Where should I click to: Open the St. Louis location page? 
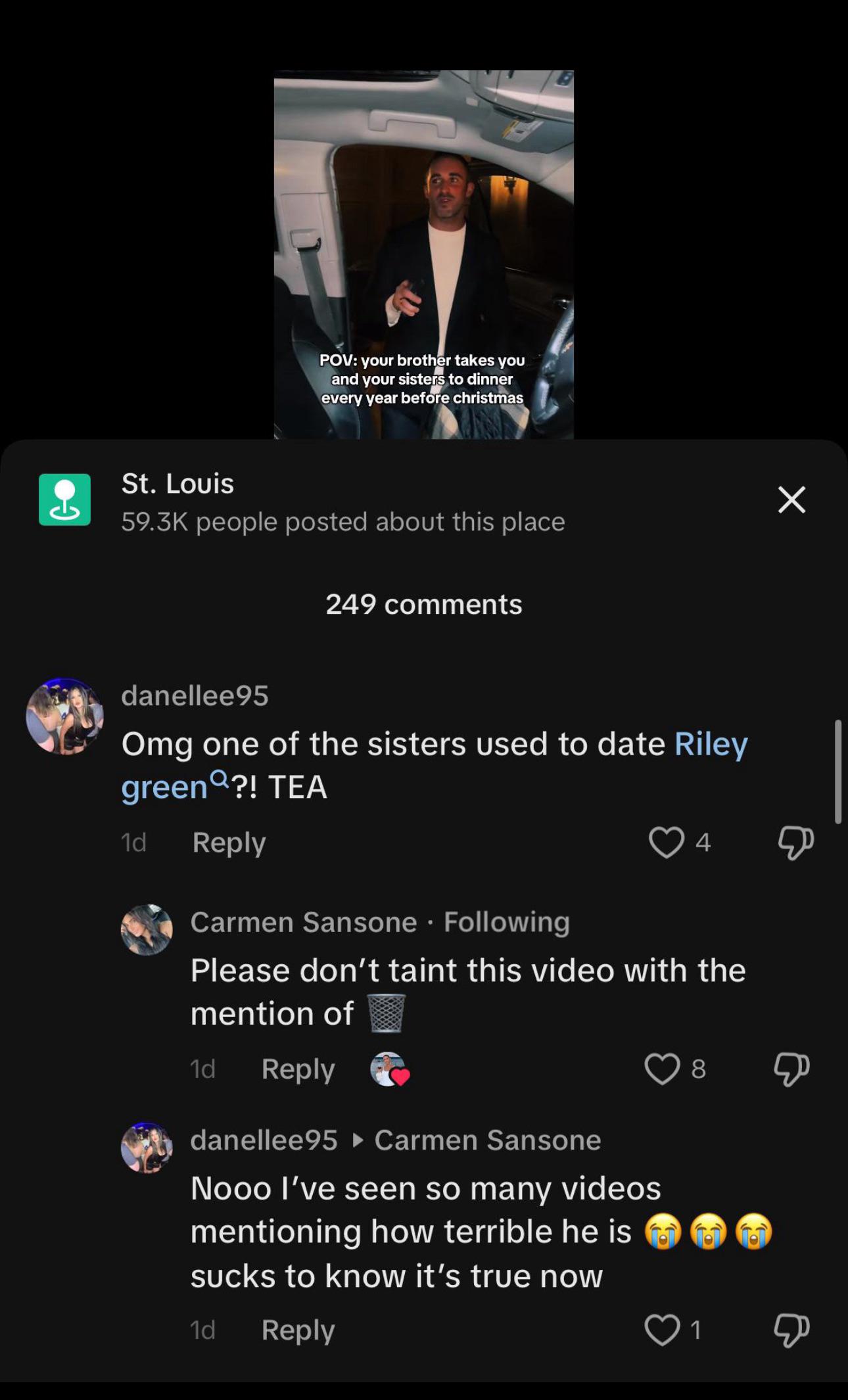tap(177, 484)
